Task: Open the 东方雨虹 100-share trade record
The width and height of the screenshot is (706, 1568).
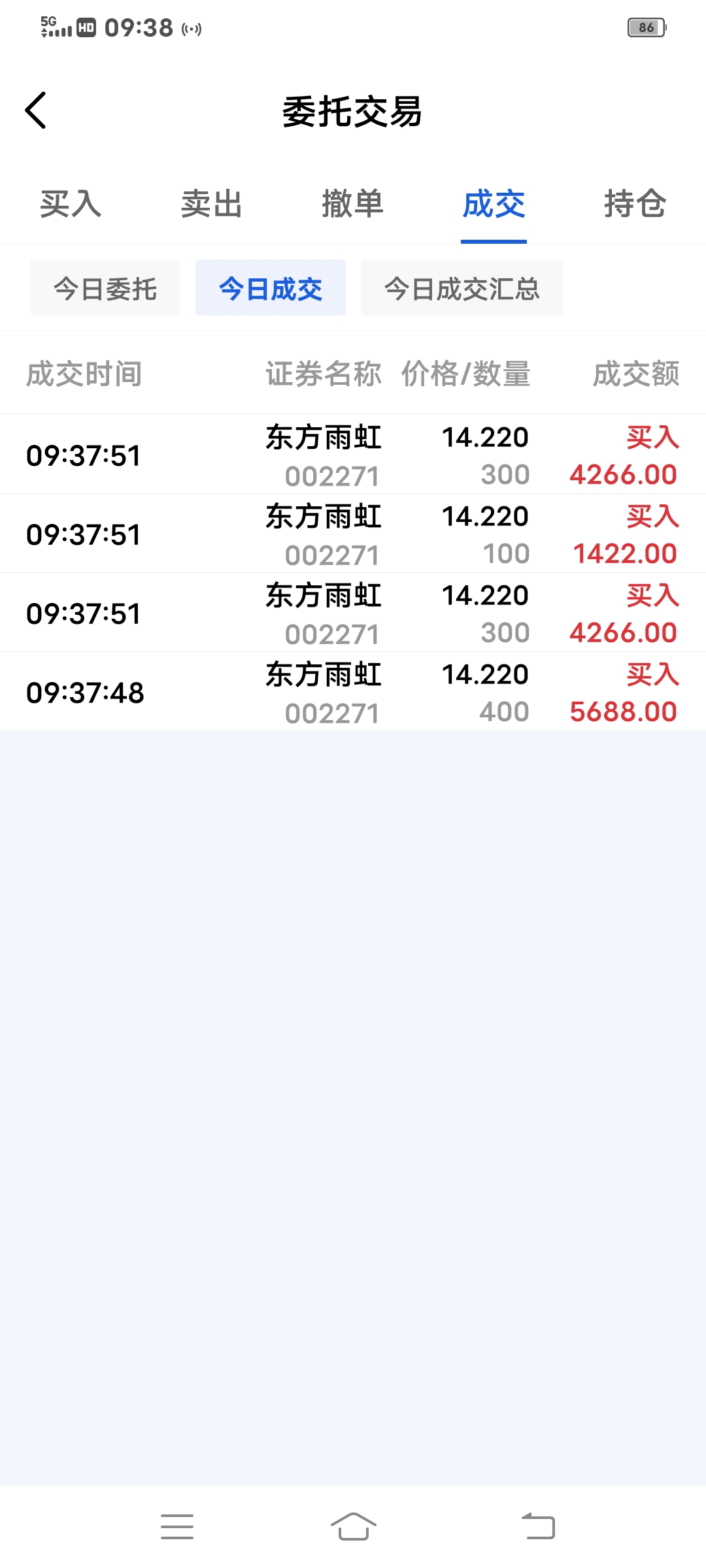Action: (353, 534)
